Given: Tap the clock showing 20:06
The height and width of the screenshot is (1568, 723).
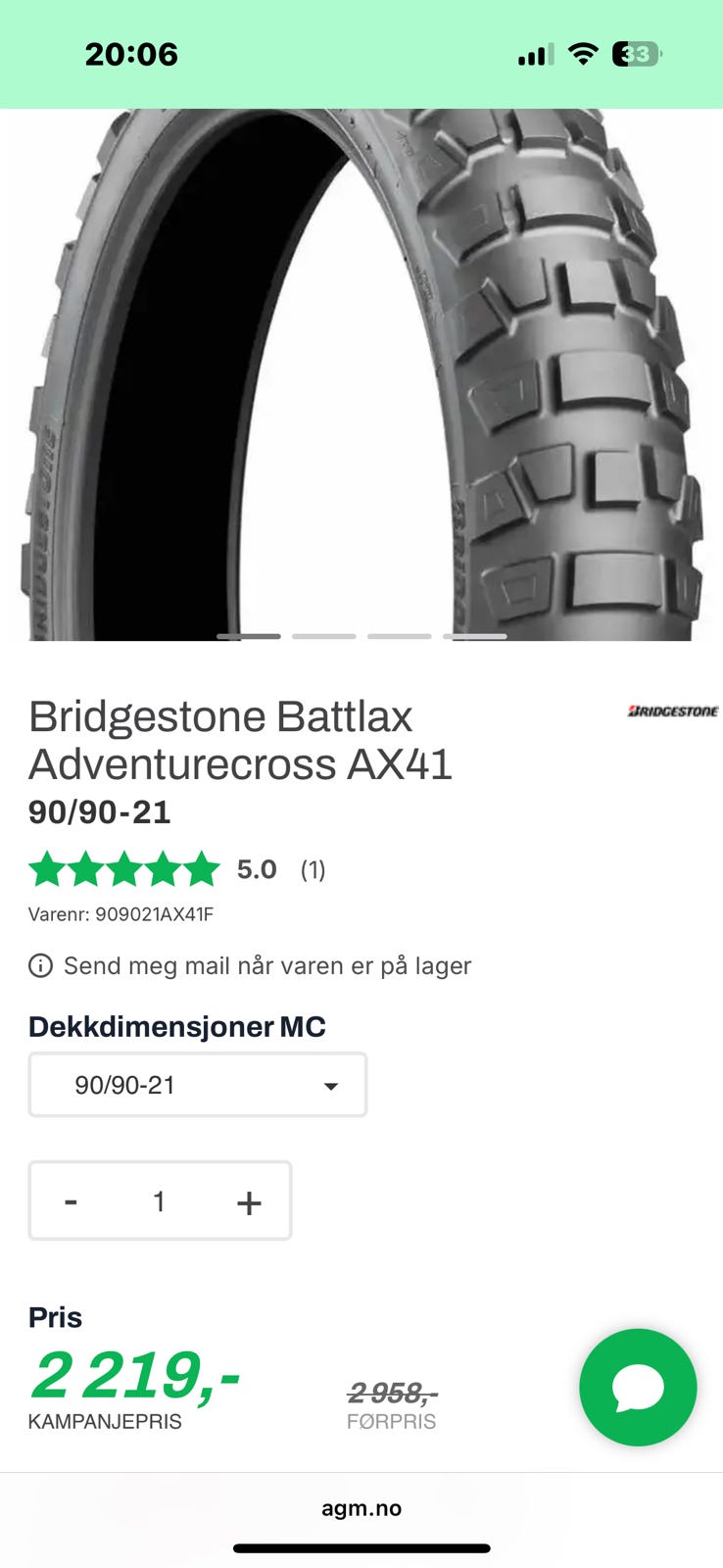Looking at the screenshot, I should click(131, 55).
